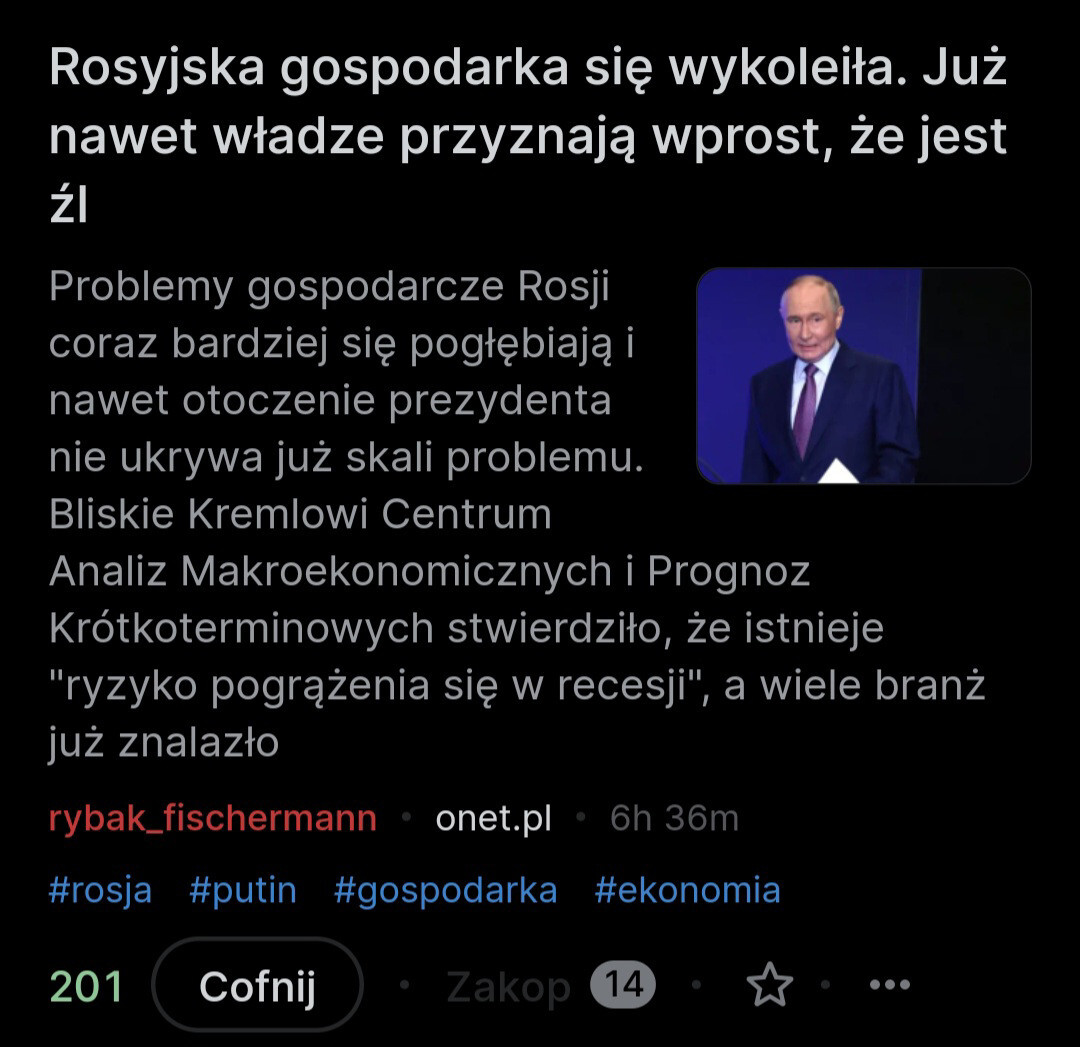This screenshot has width=1080, height=1047.
Task: Tap Zakop to bury this post
Action: click(x=508, y=987)
